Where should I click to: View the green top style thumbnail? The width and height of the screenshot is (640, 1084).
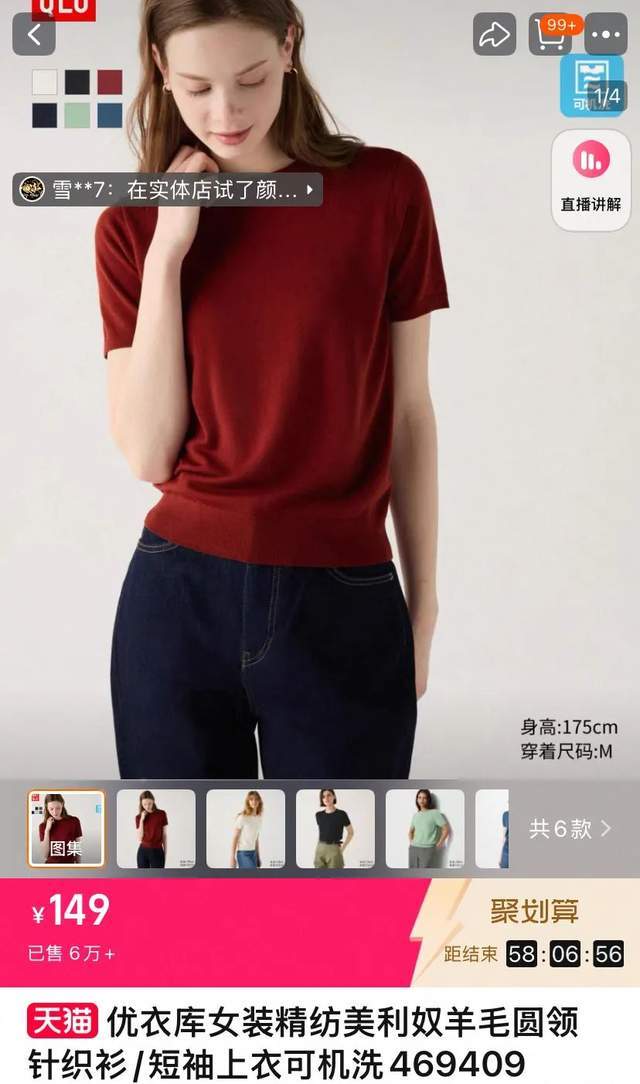click(425, 828)
